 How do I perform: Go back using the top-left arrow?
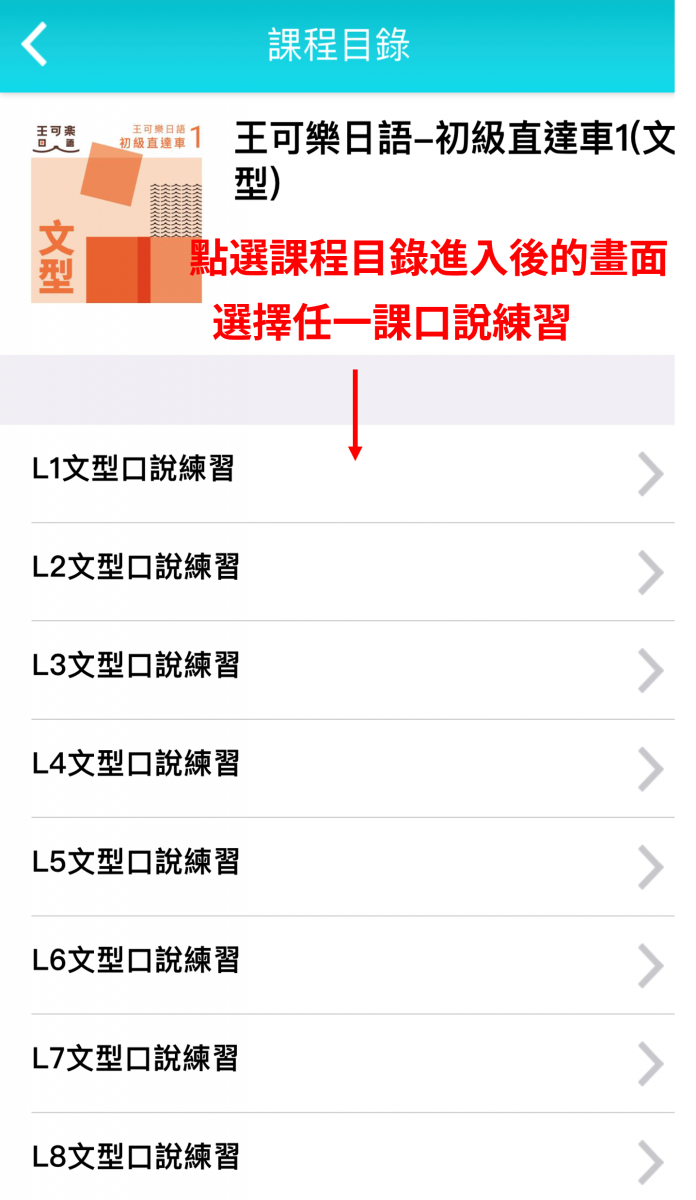[35, 45]
